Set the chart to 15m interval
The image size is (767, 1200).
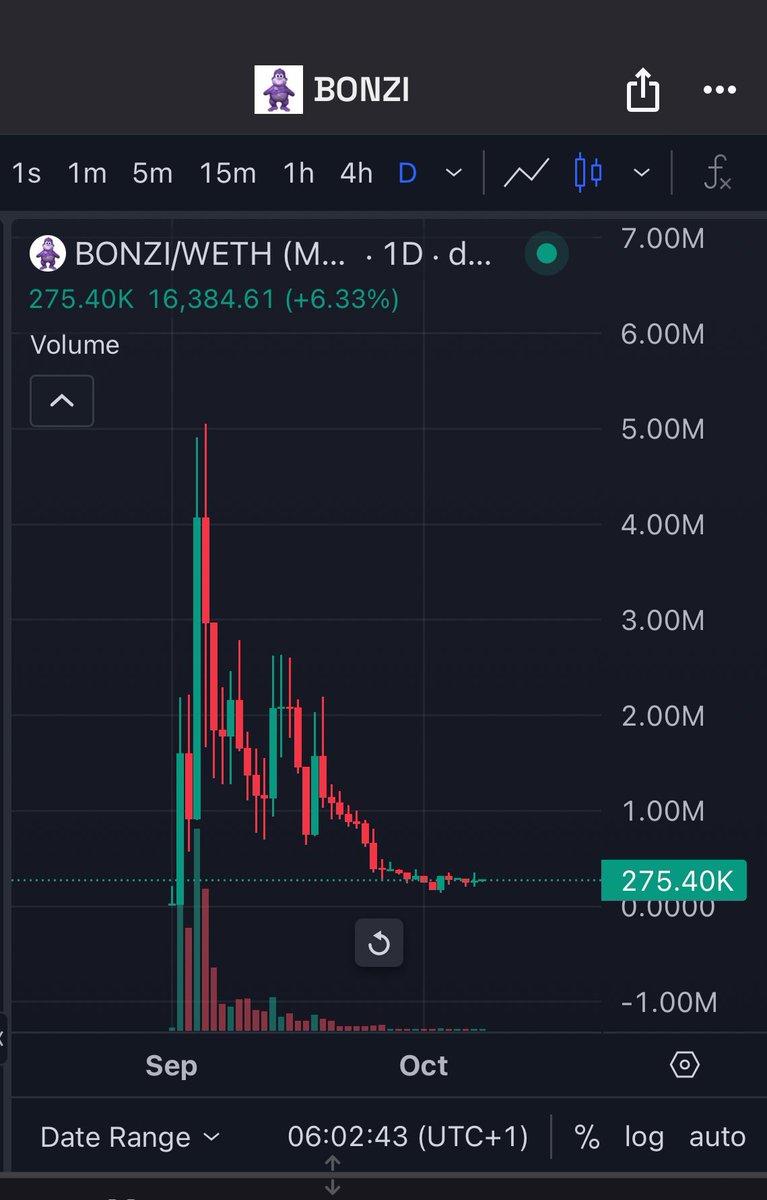[x=227, y=173]
